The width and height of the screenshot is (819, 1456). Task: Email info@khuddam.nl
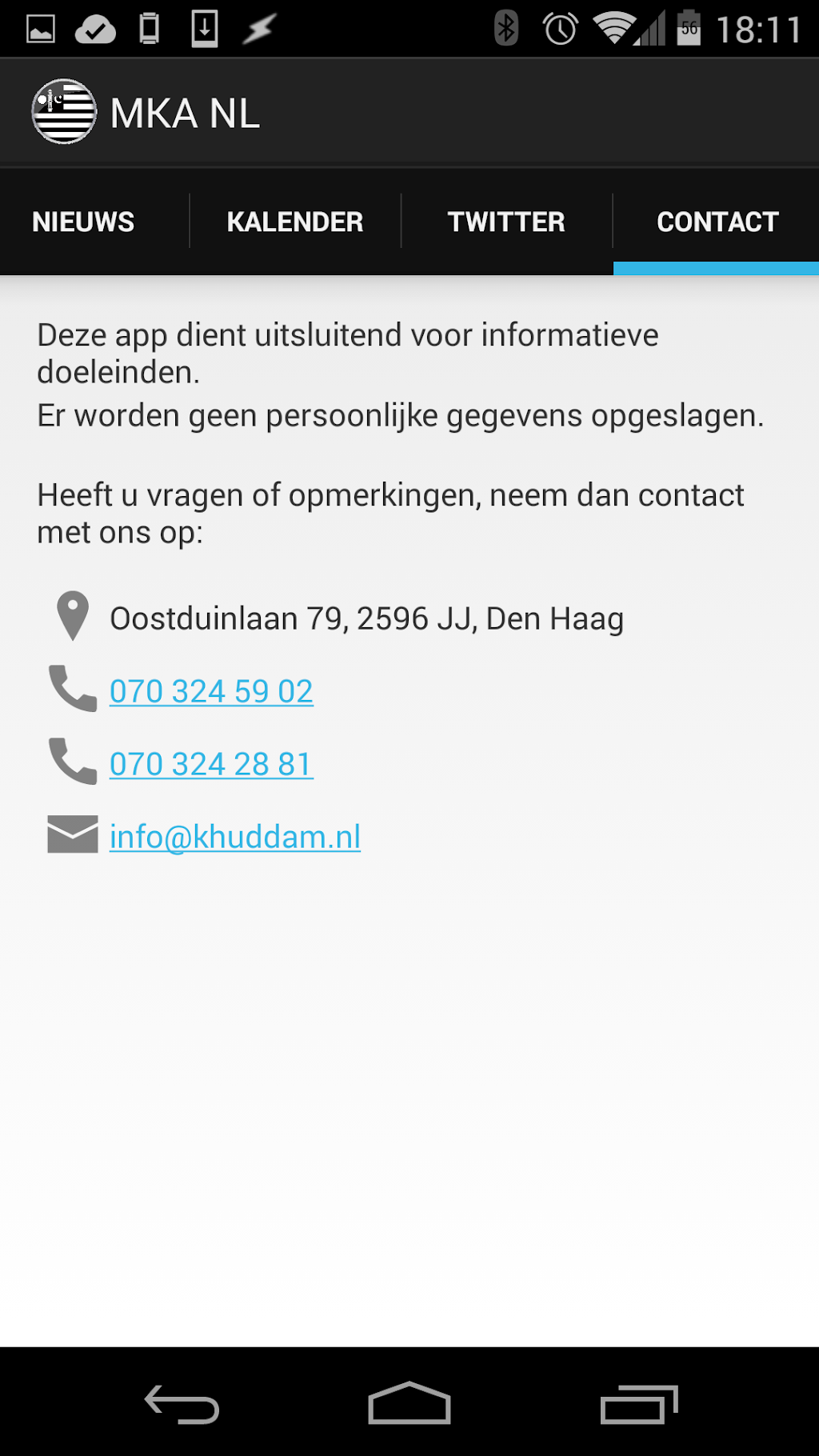click(x=235, y=837)
